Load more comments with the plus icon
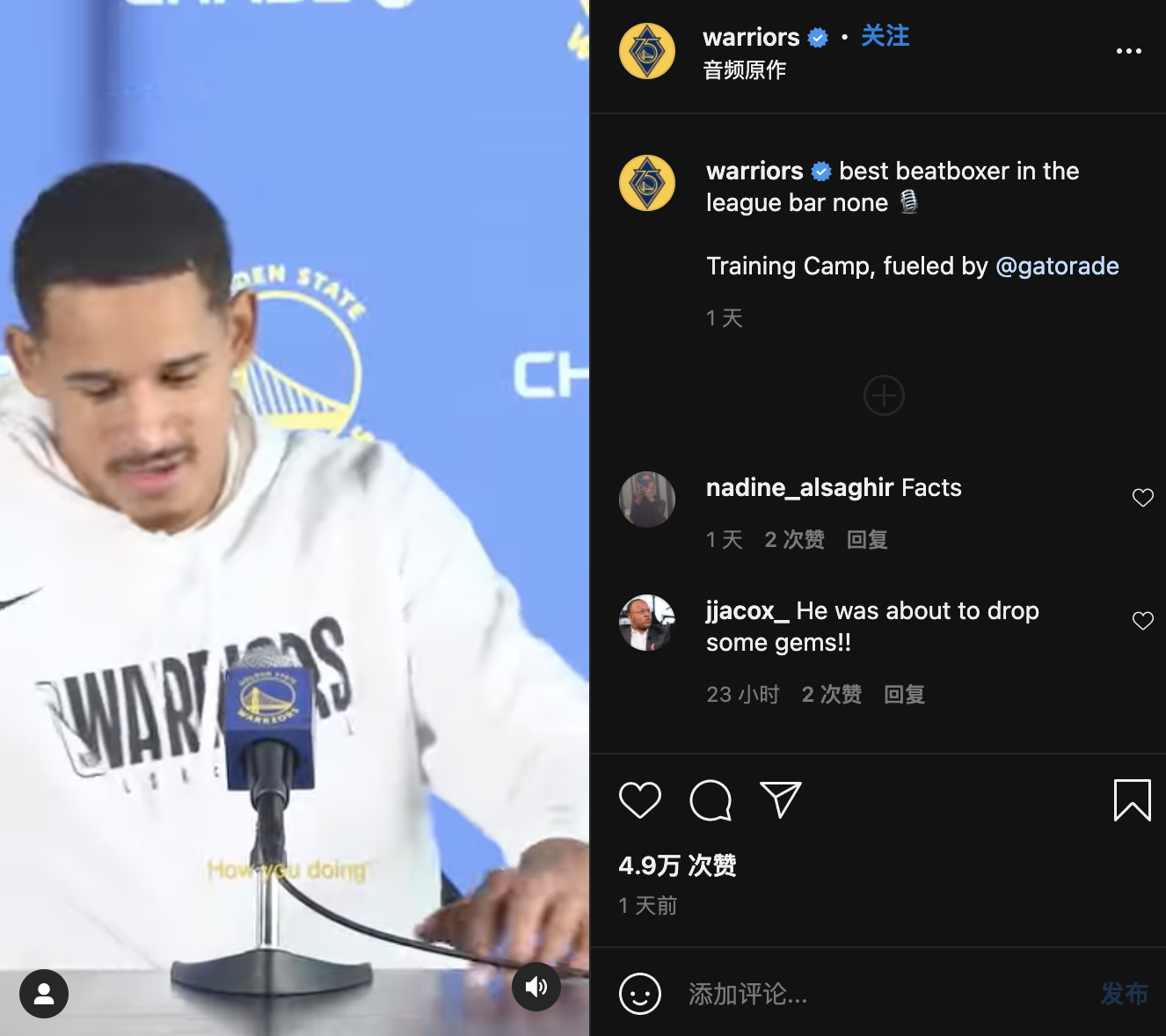Image resolution: width=1166 pixels, height=1036 pixels. coord(884,396)
